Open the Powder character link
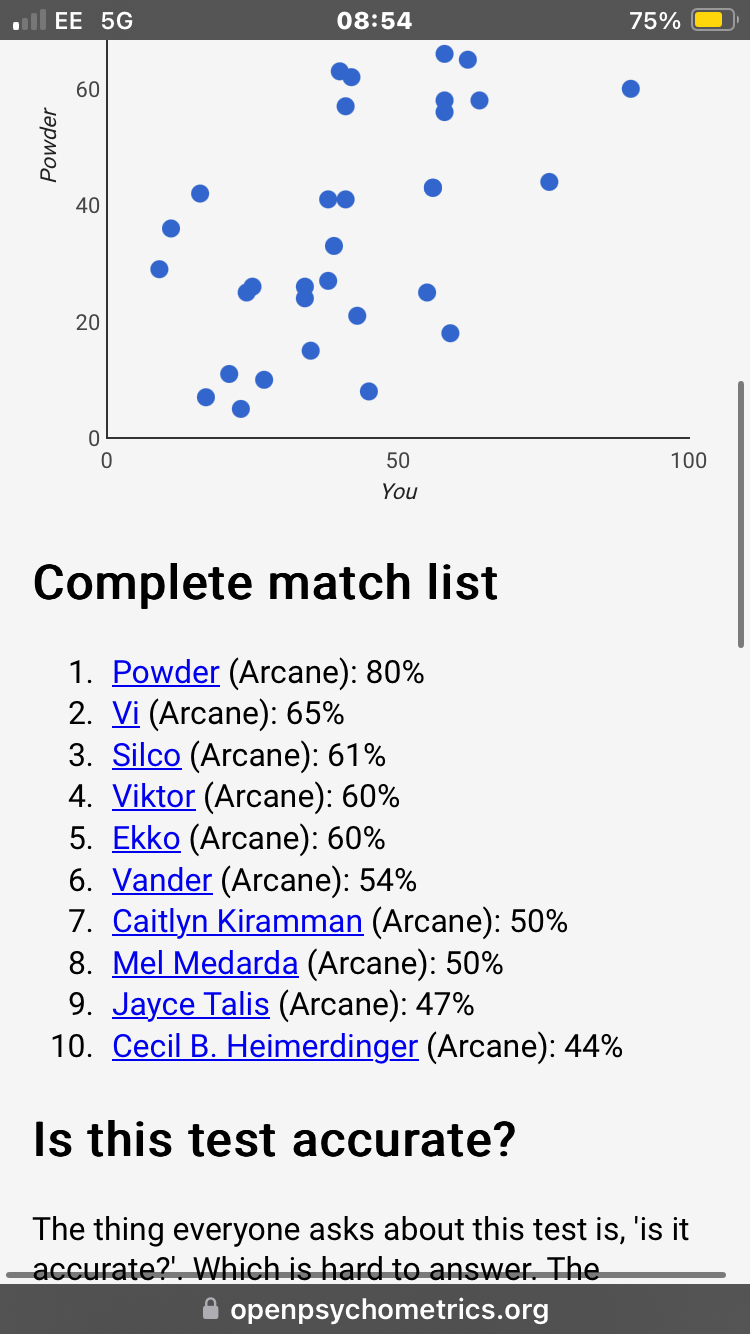Viewport: 750px width, 1334px height. click(x=166, y=672)
